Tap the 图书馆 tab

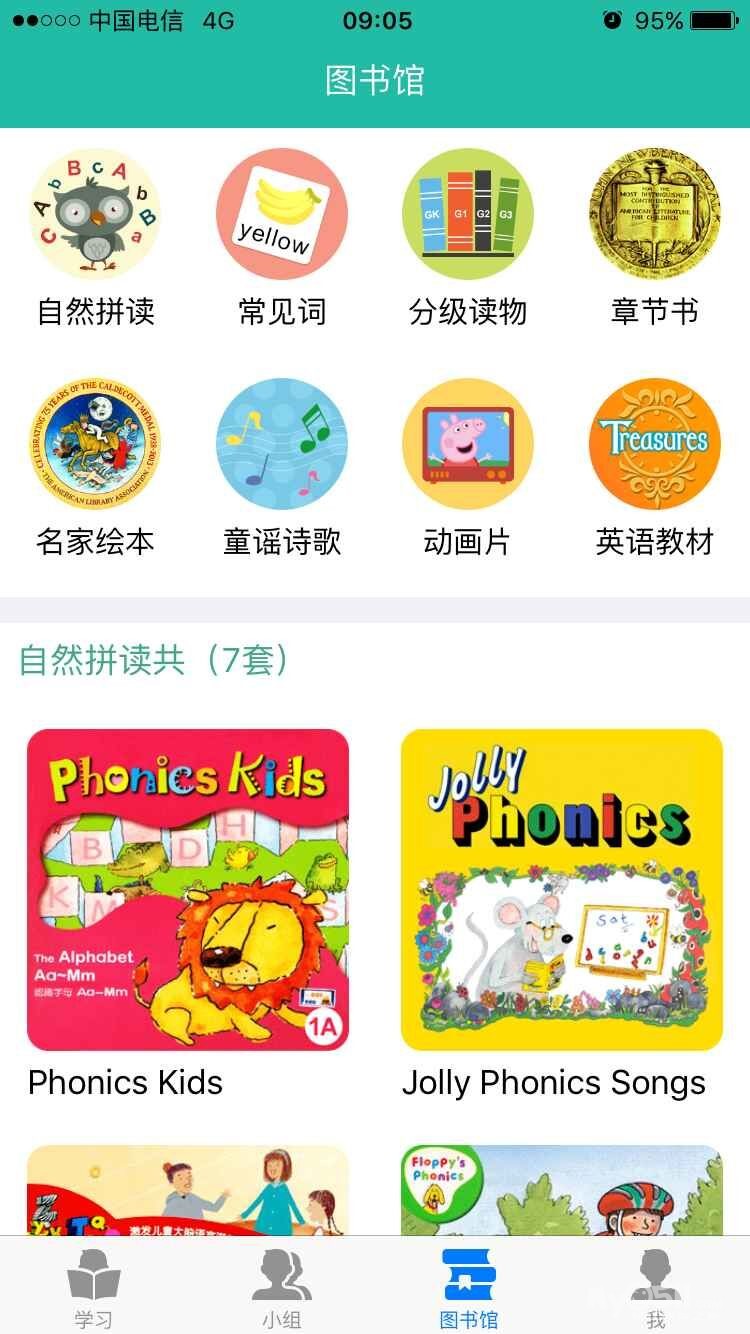click(x=468, y=1288)
